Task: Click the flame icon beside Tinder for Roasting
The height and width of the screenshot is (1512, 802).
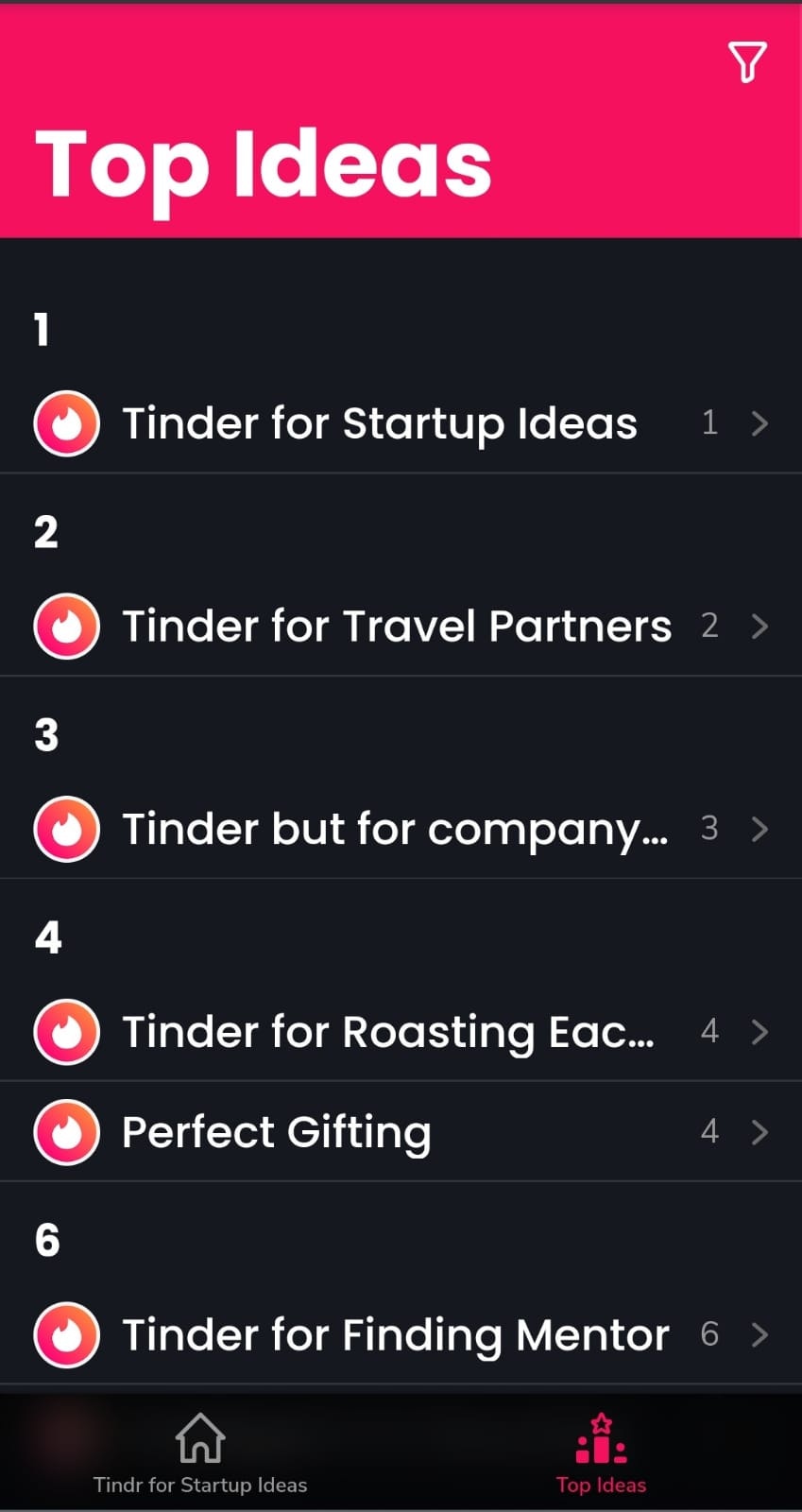Action: [x=66, y=1031]
